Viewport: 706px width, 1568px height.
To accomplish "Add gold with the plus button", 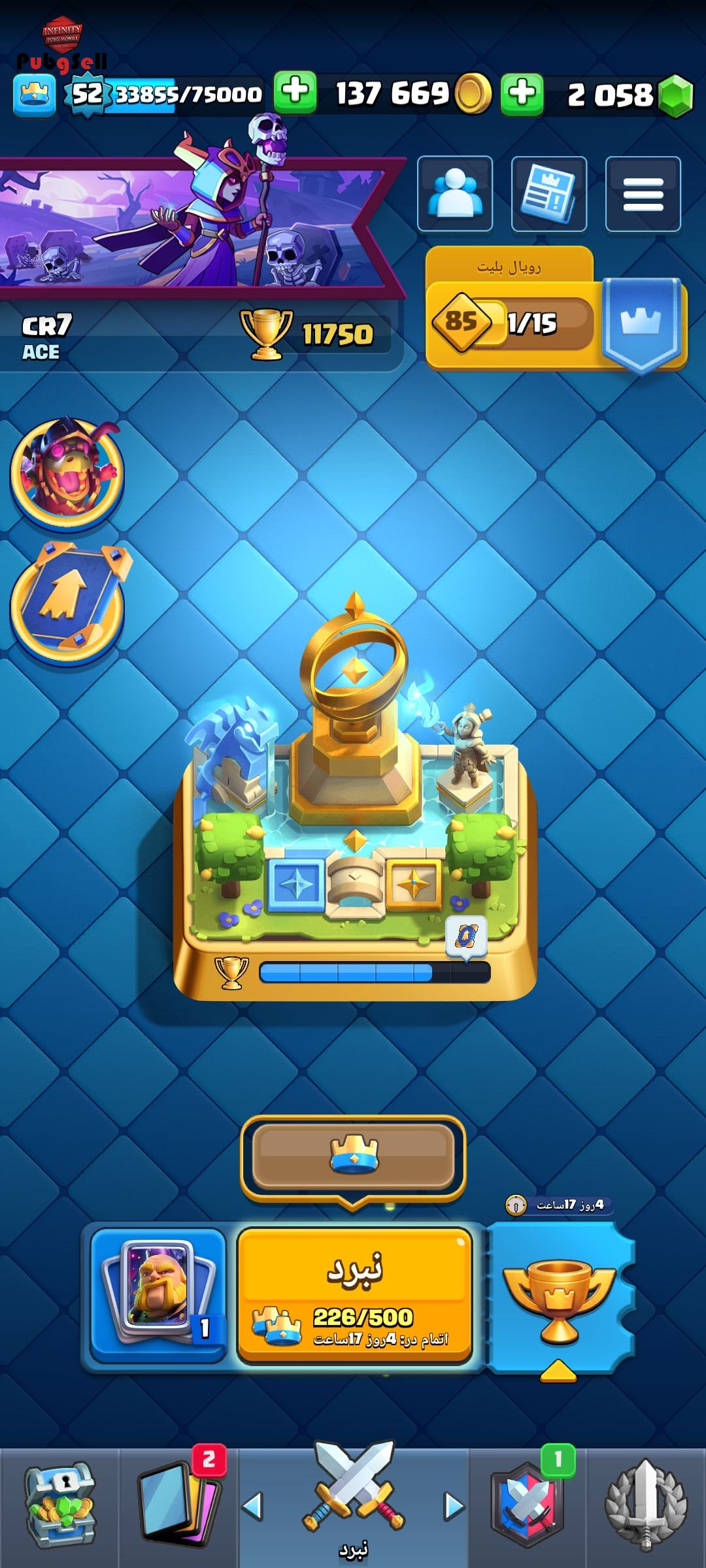I will click(295, 93).
